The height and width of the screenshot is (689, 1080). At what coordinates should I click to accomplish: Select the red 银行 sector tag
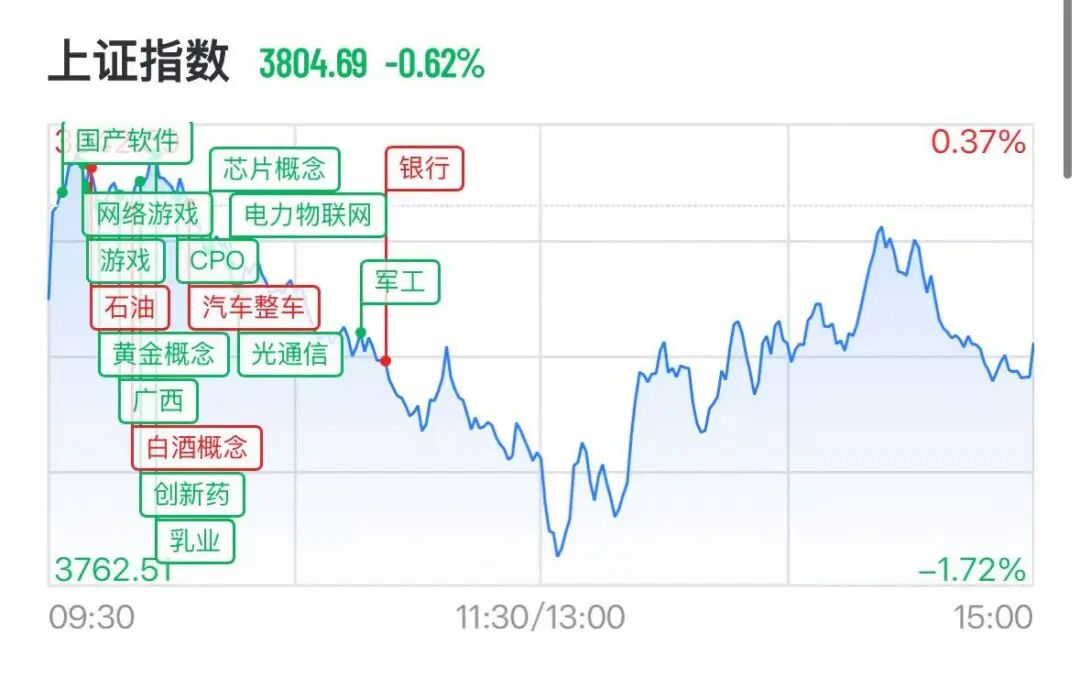(x=424, y=168)
